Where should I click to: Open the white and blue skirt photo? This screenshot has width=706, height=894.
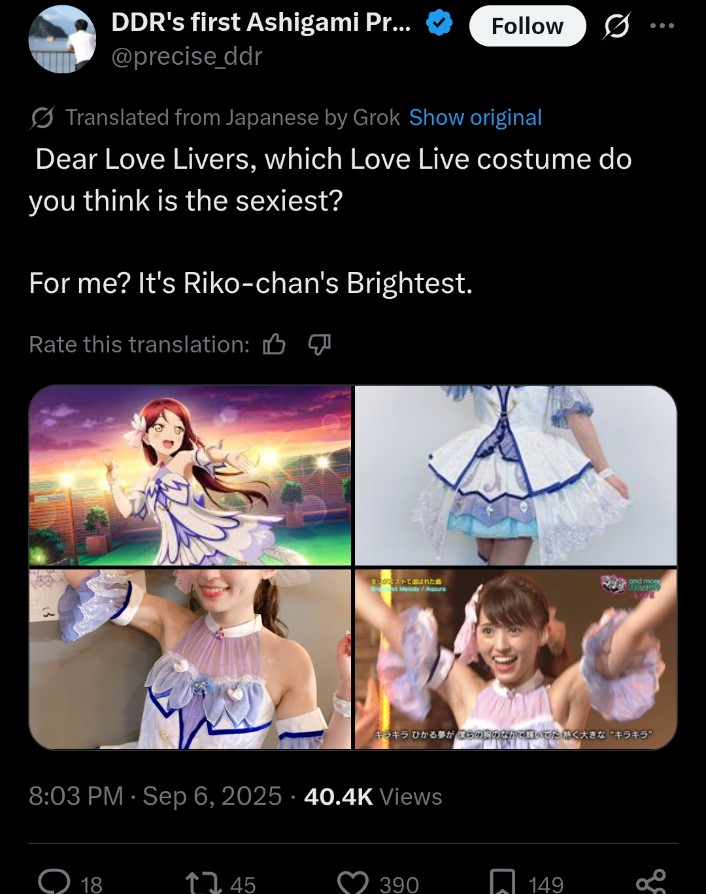pyautogui.click(x=516, y=476)
